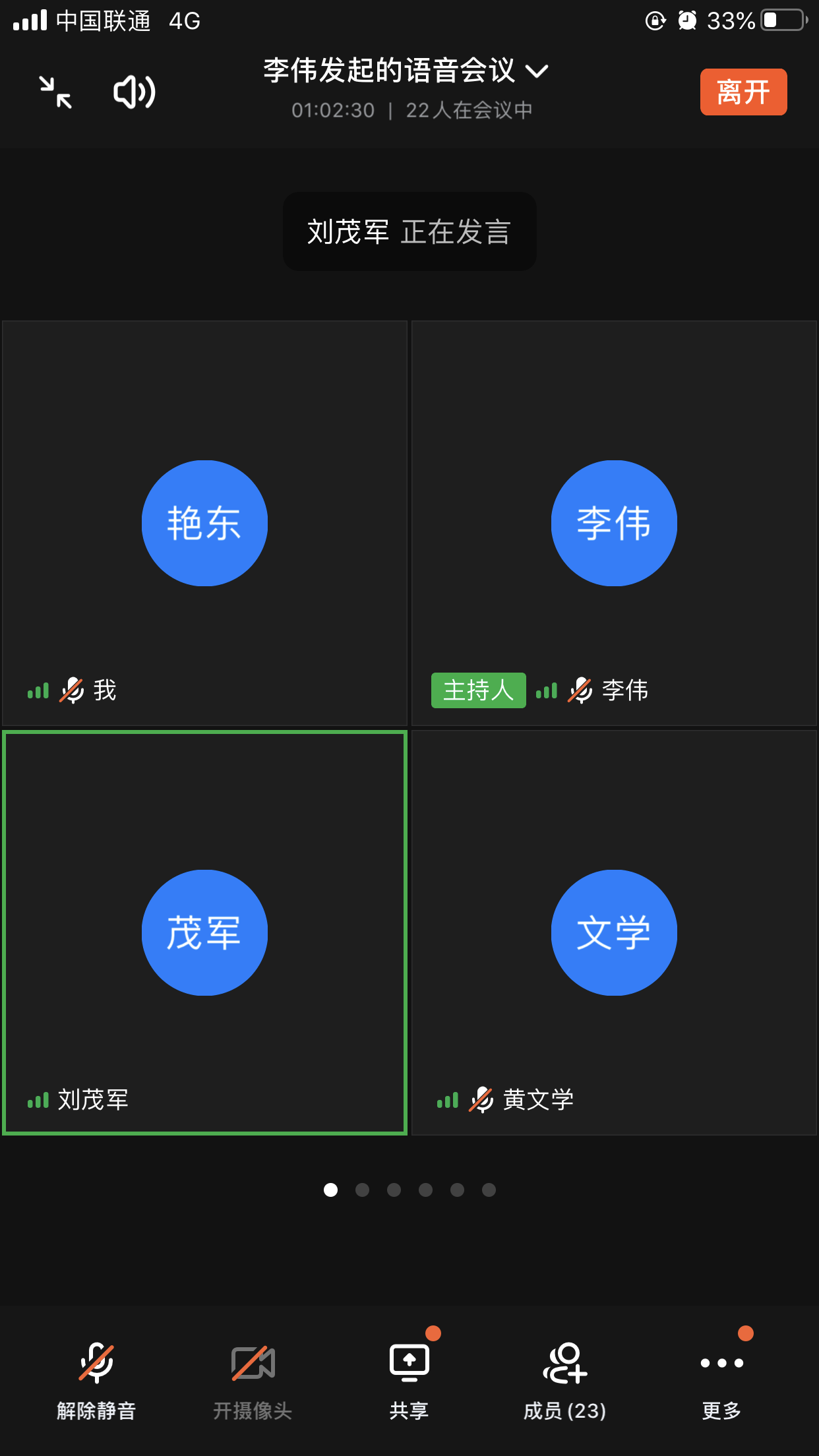Leave the meeting with 离开 button
The image size is (819, 1456).
point(743,92)
